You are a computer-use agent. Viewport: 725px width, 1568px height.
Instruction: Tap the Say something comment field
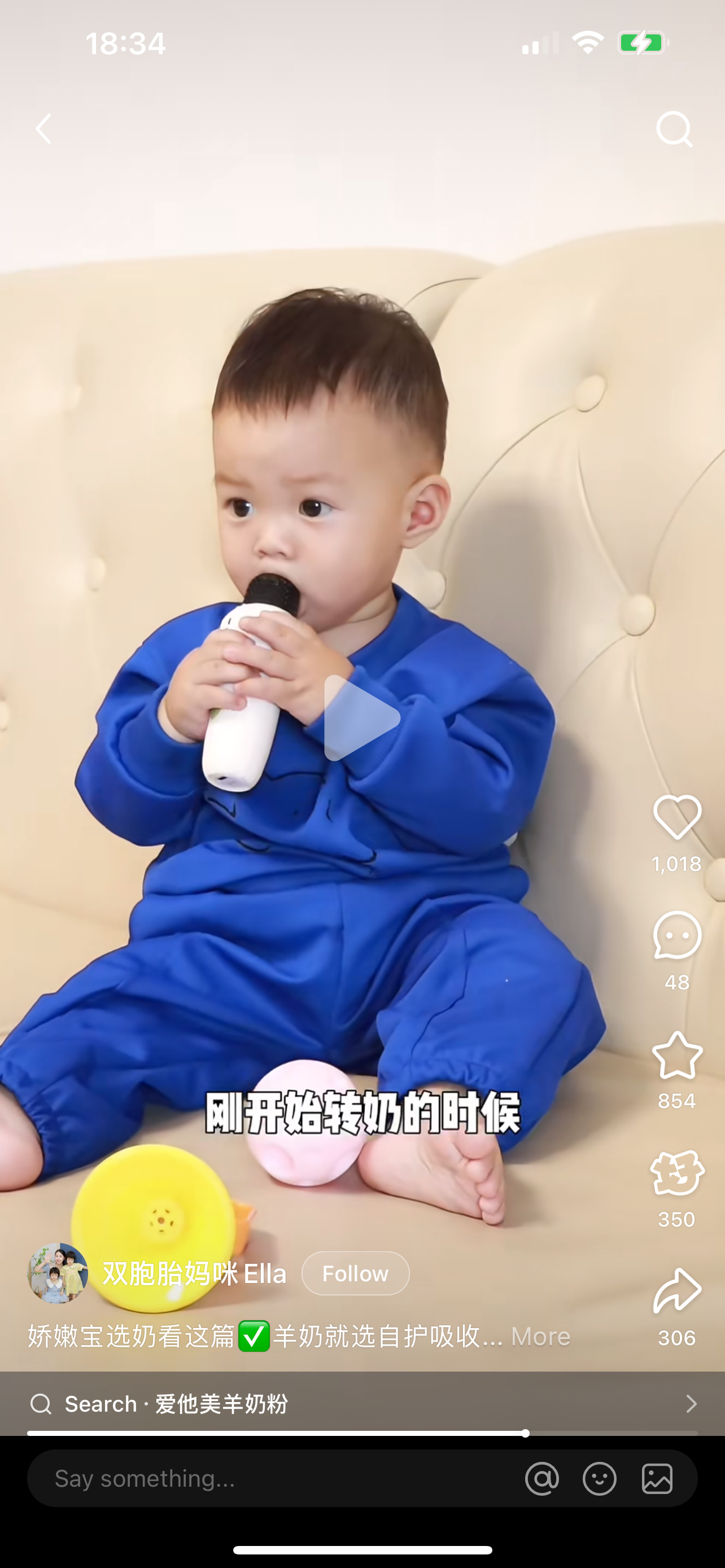click(268, 1478)
